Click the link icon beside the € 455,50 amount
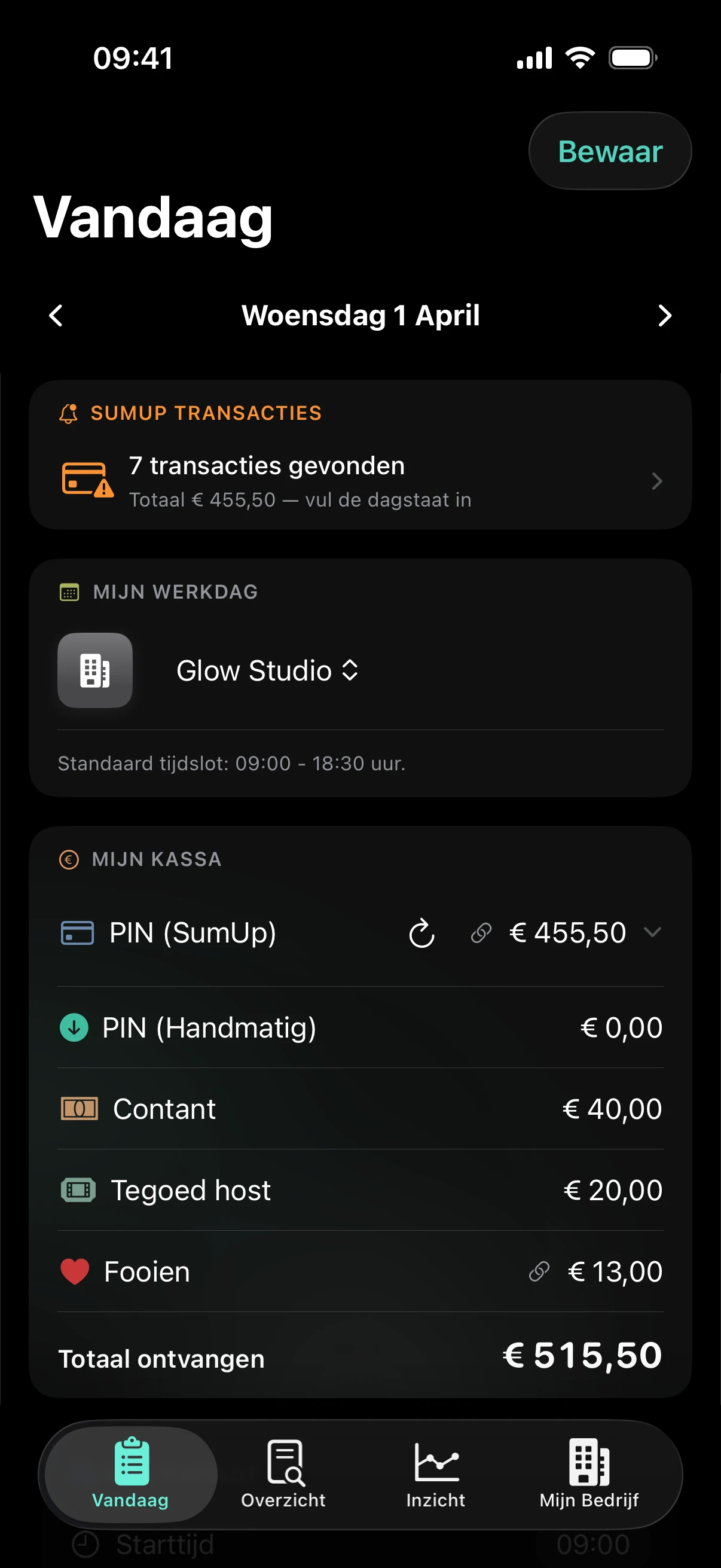This screenshot has height=1568, width=721. coord(481,932)
